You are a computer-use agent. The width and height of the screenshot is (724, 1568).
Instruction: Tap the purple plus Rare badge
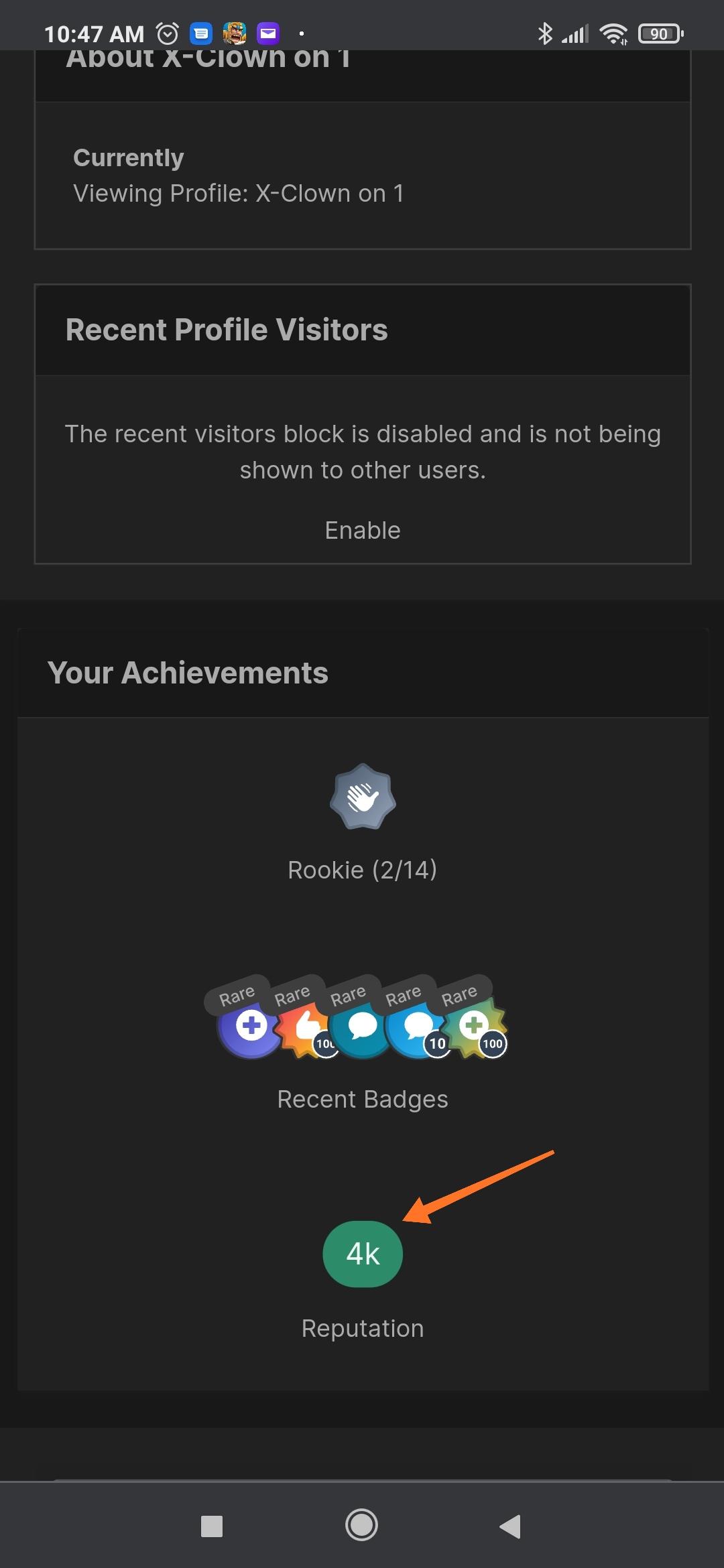click(x=250, y=1025)
